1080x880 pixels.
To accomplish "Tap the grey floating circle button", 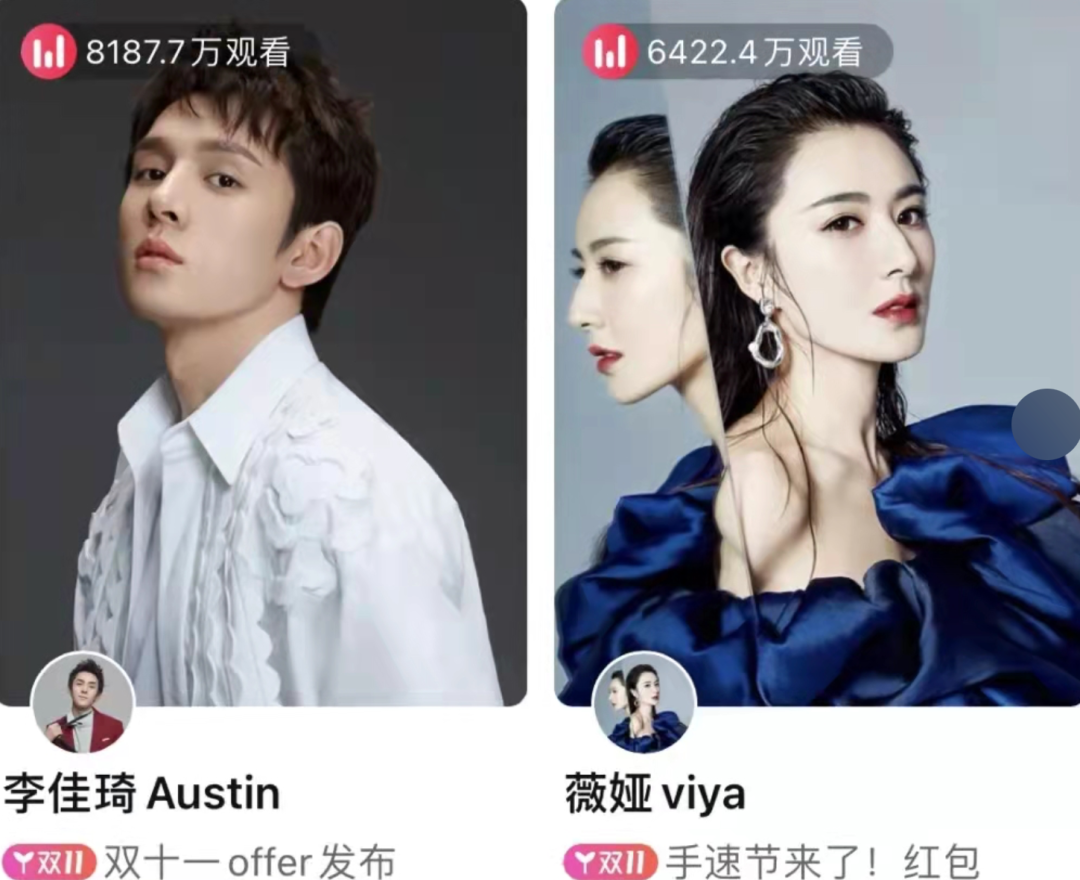I will [x=1046, y=424].
